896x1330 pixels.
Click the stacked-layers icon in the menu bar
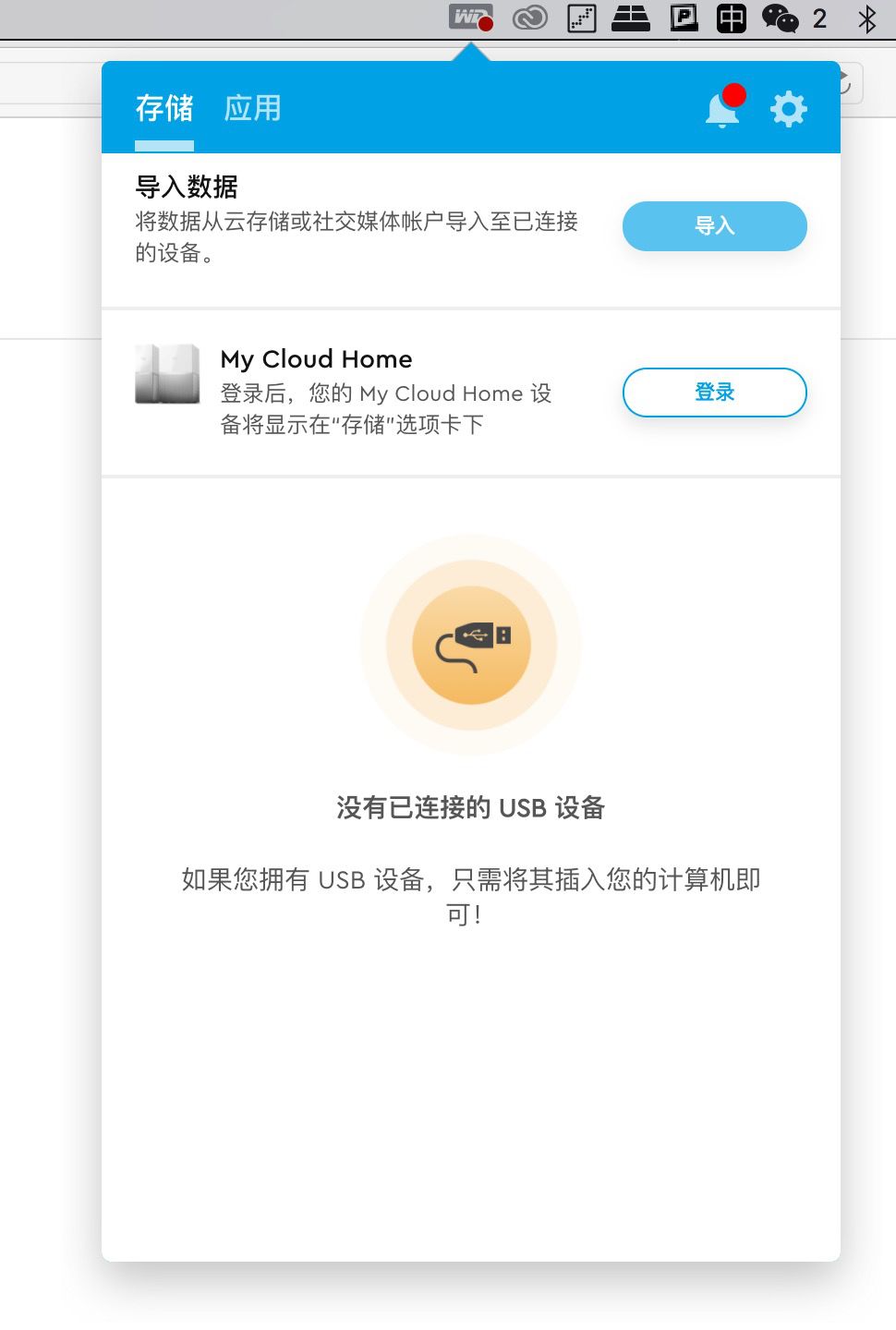631,16
